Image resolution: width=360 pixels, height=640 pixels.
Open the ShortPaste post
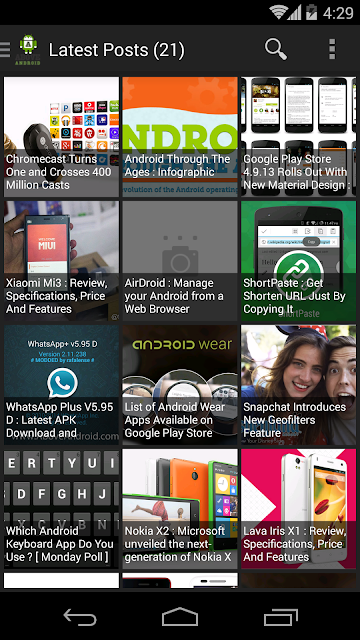pyautogui.click(x=298, y=261)
